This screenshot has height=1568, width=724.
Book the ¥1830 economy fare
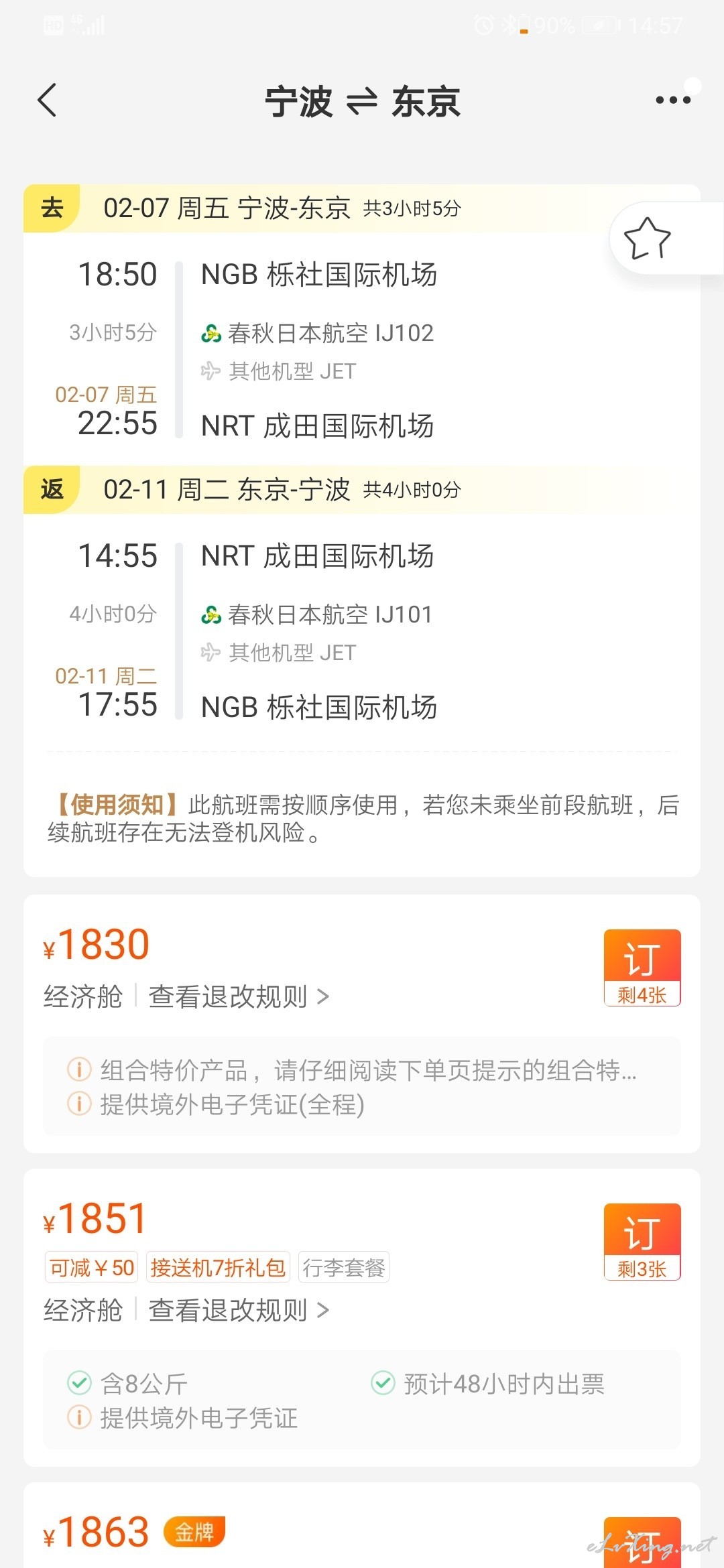pyautogui.click(x=642, y=968)
